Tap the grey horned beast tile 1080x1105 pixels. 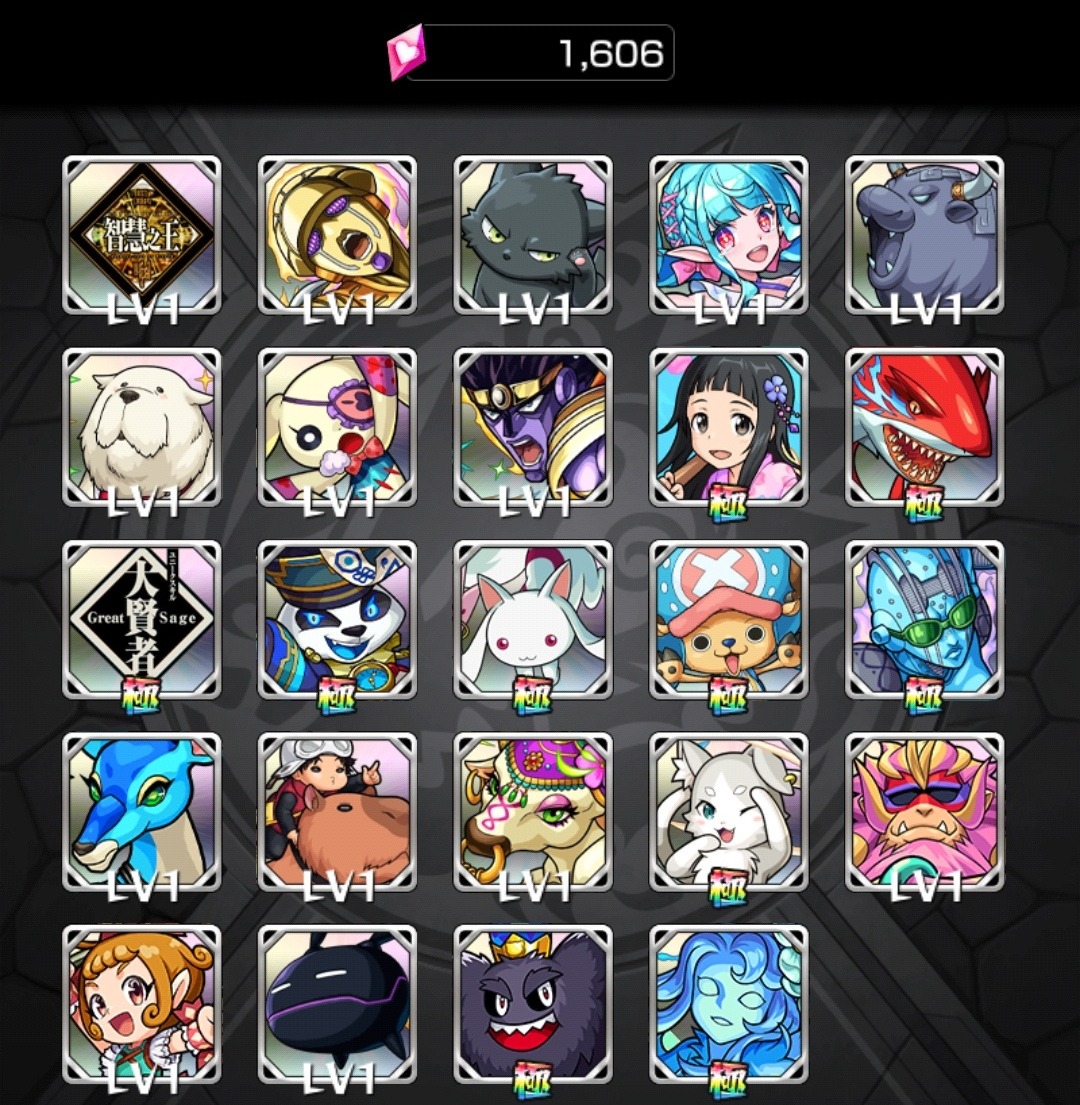[924, 235]
